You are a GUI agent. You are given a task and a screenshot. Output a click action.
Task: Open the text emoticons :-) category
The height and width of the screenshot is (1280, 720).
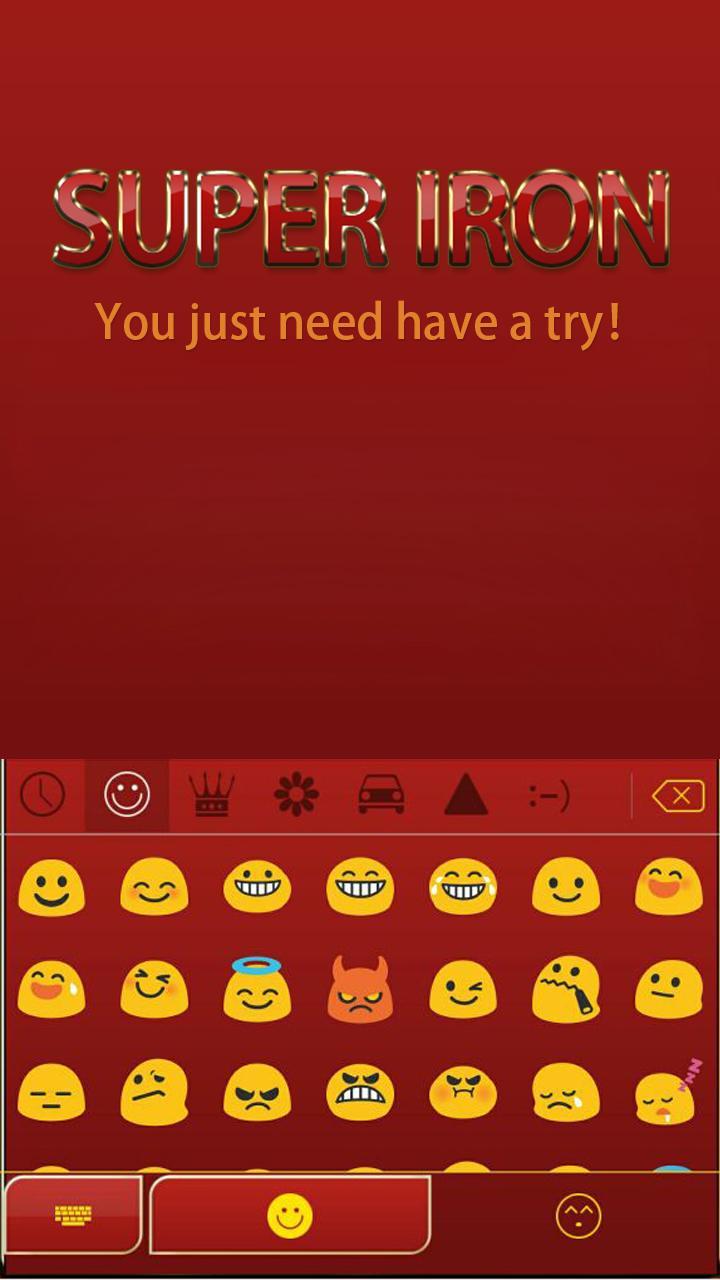[548, 797]
